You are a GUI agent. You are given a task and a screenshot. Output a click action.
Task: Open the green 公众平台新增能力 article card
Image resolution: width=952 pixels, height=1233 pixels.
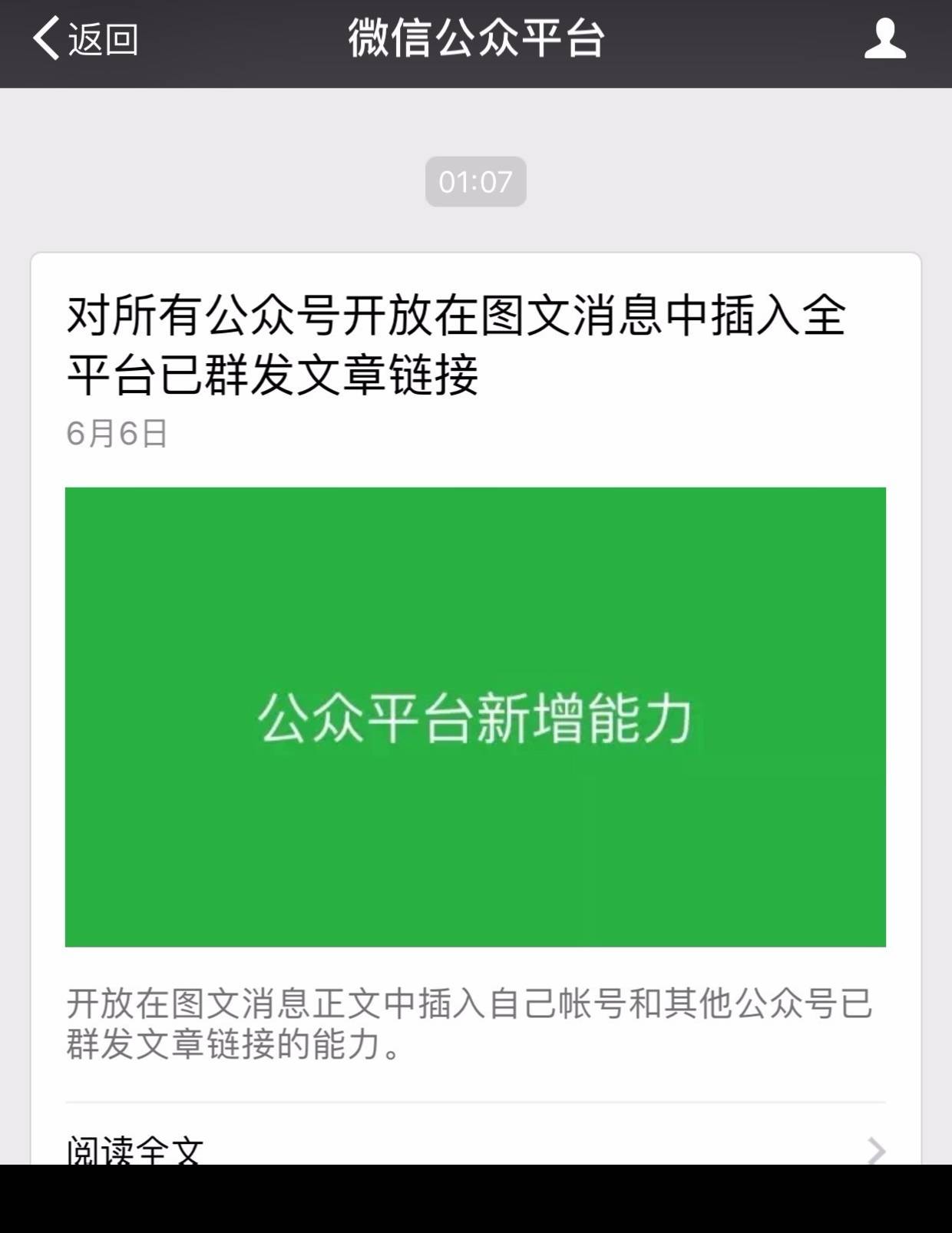[475, 716]
